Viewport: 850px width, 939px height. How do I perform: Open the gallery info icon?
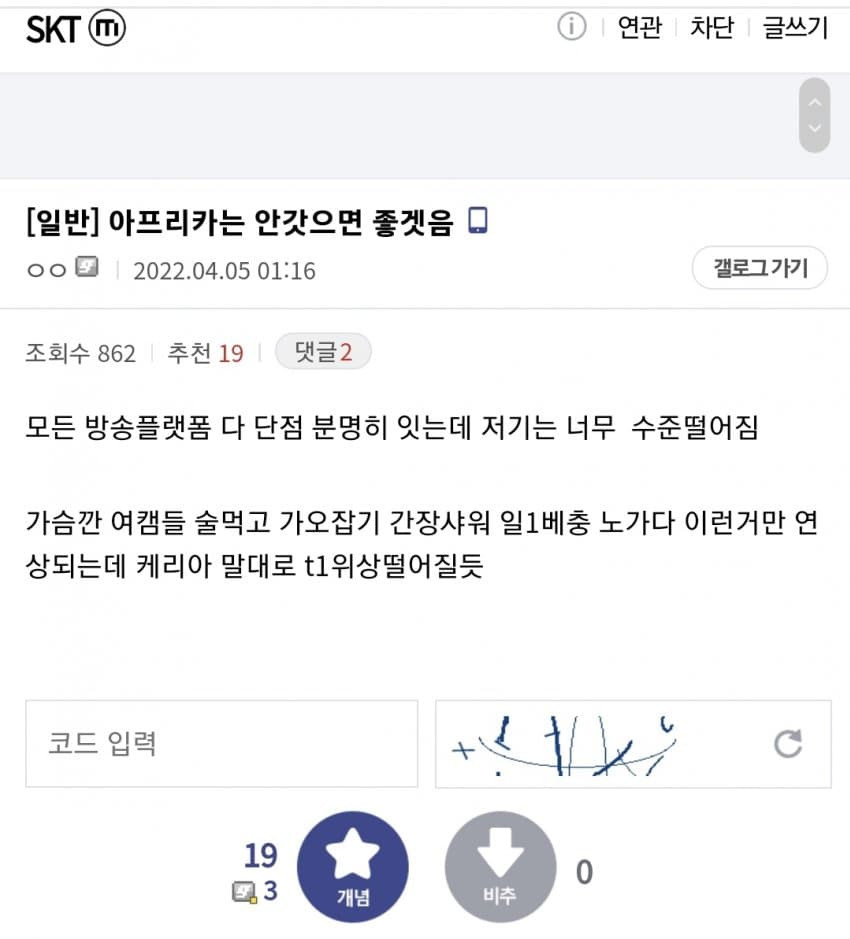571,28
